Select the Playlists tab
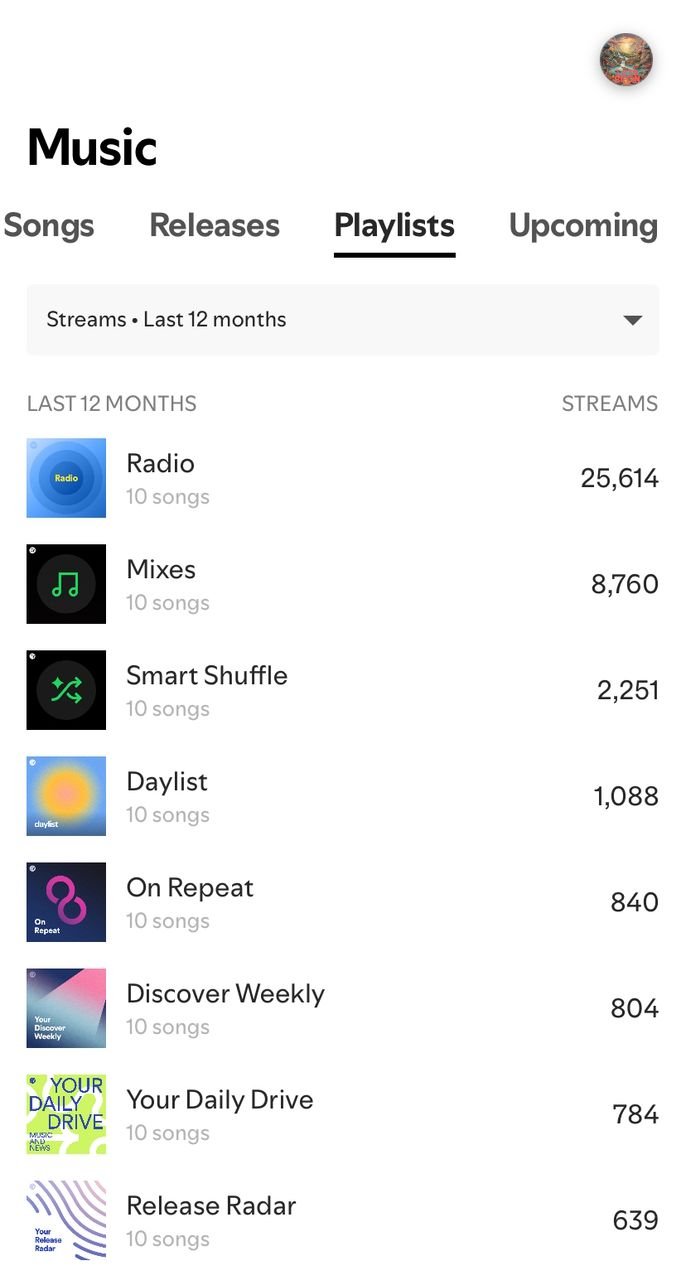 tap(394, 226)
